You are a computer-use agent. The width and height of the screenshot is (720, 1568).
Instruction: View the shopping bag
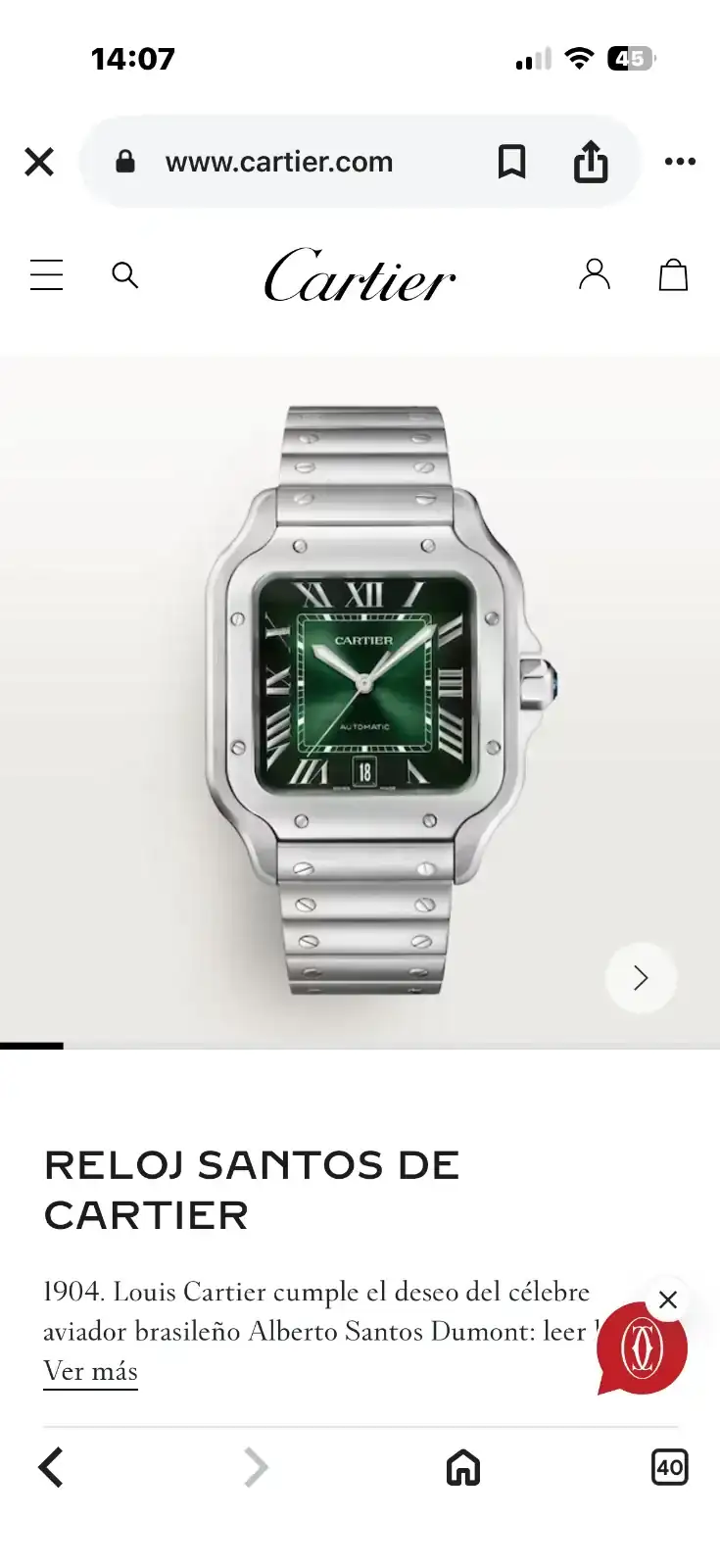click(x=673, y=275)
